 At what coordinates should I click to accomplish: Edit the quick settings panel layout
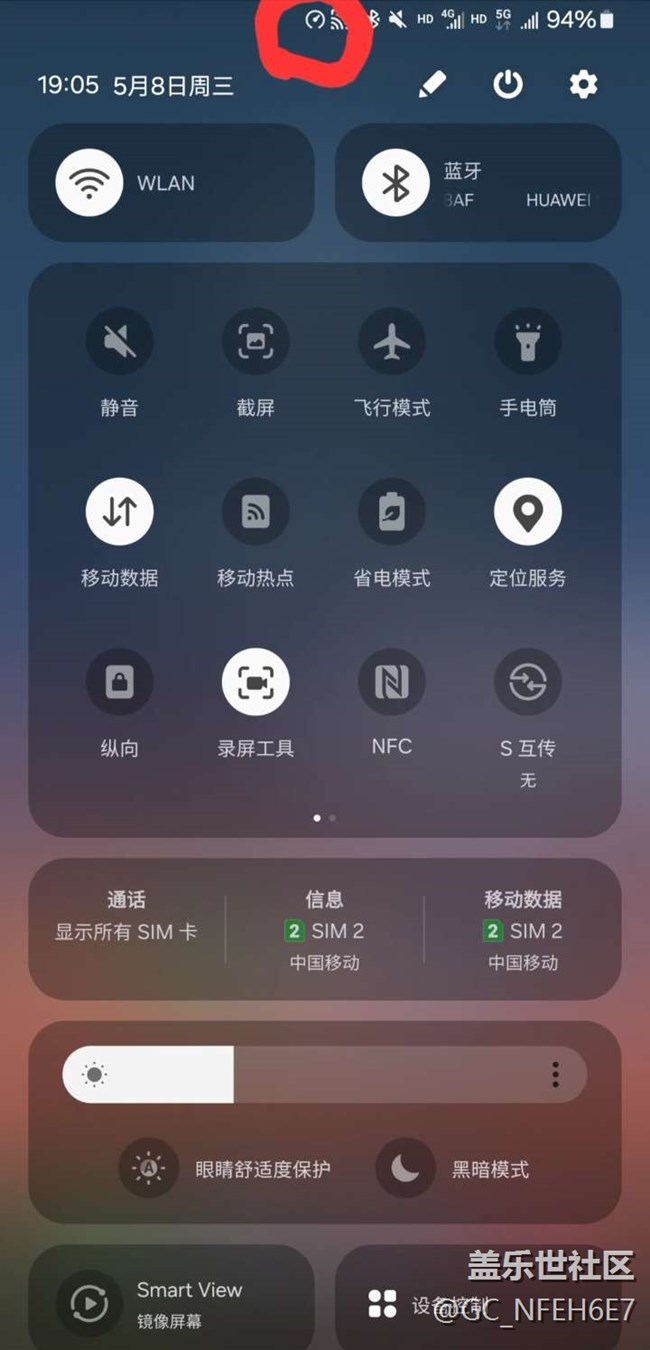pos(432,85)
